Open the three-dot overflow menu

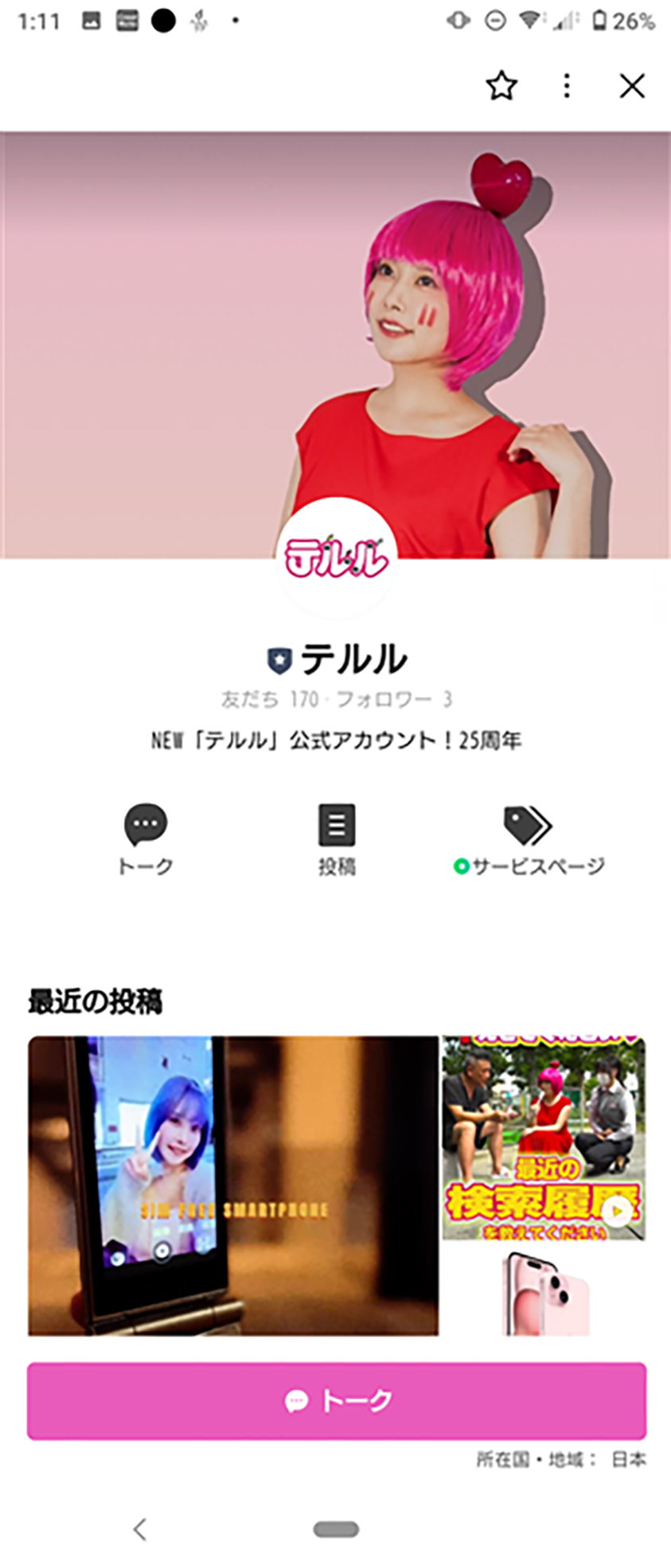567,86
